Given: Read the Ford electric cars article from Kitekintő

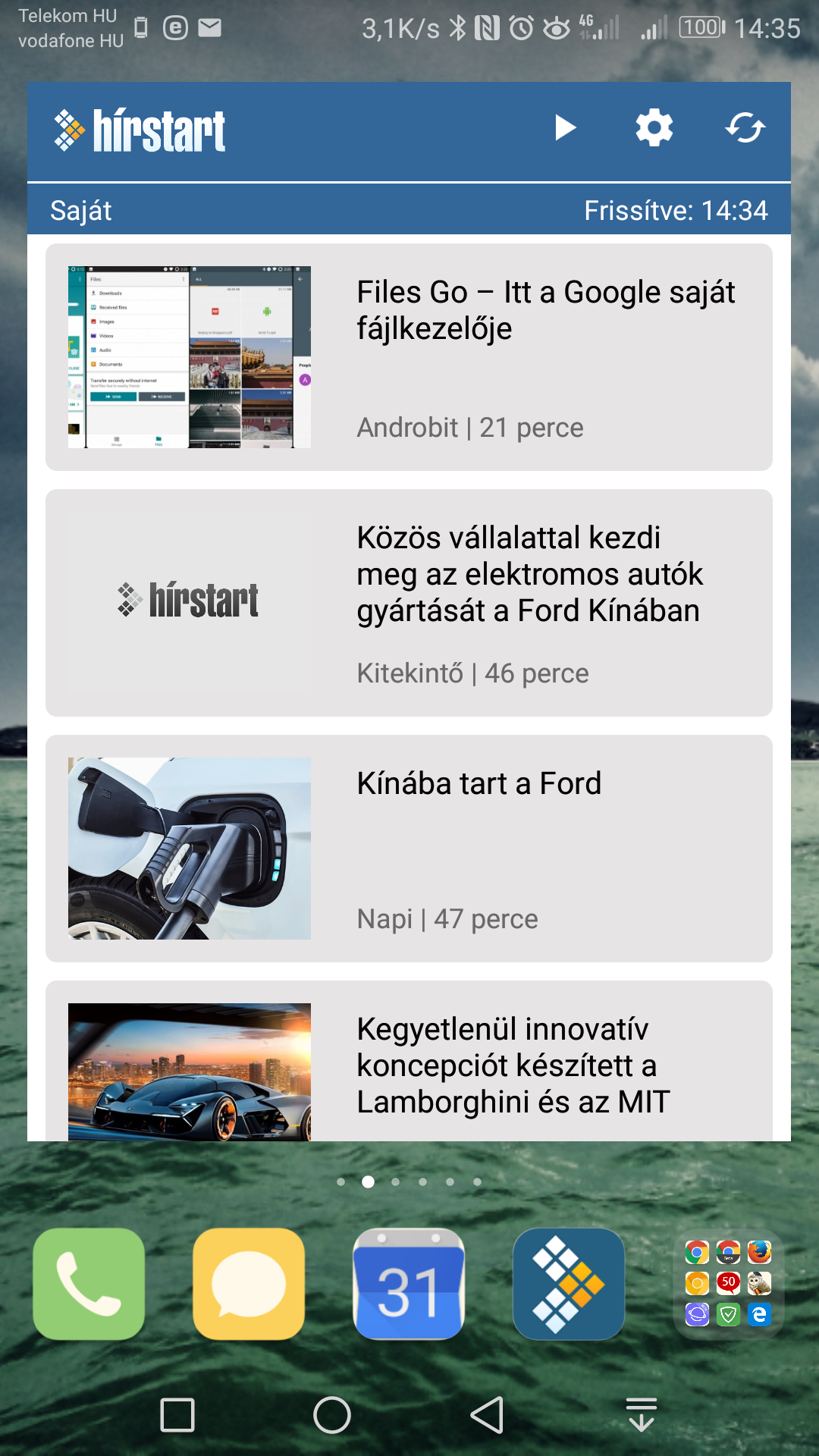Looking at the screenshot, I should click(409, 603).
